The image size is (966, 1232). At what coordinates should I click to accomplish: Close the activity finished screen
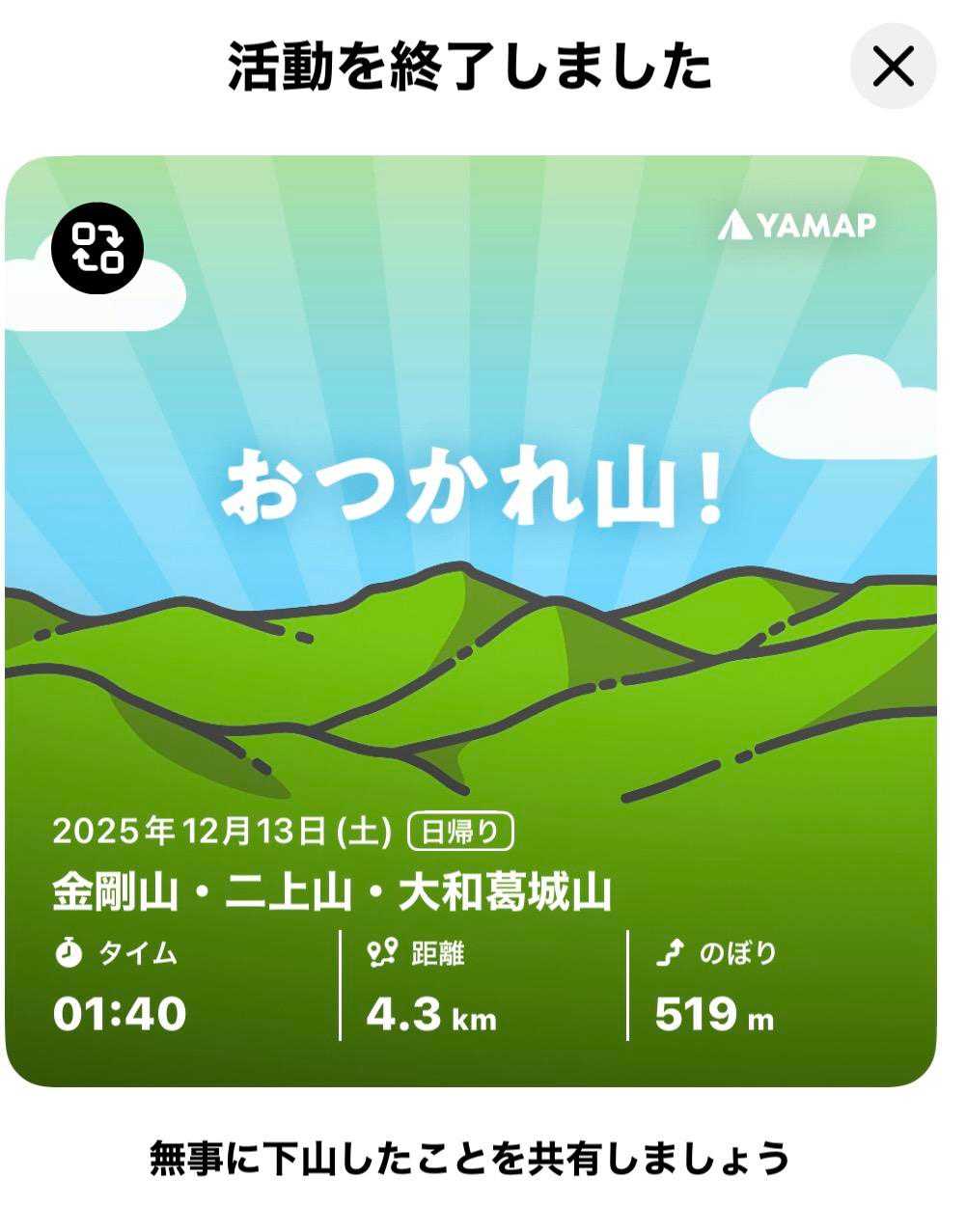(893, 68)
